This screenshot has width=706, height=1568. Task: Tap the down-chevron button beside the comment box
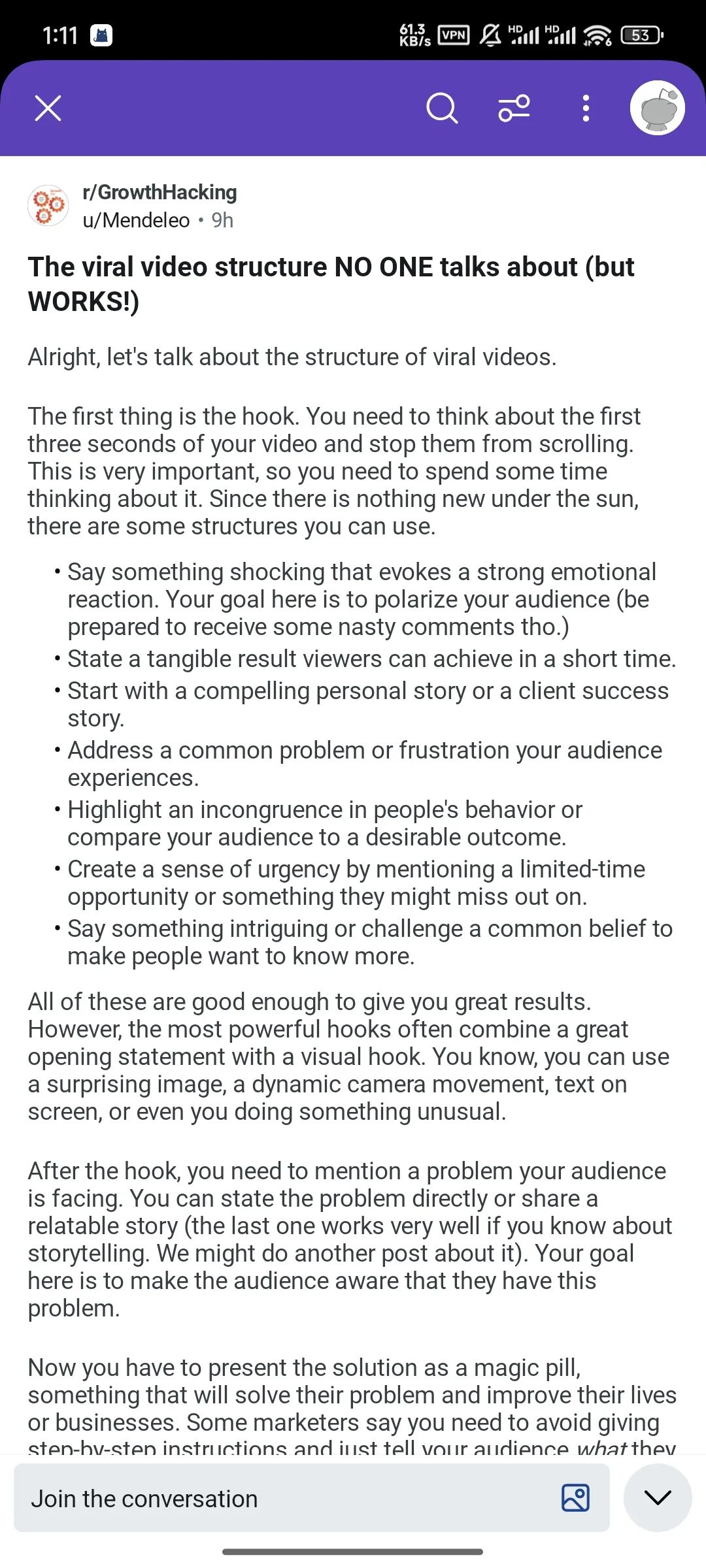point(658,1498)
